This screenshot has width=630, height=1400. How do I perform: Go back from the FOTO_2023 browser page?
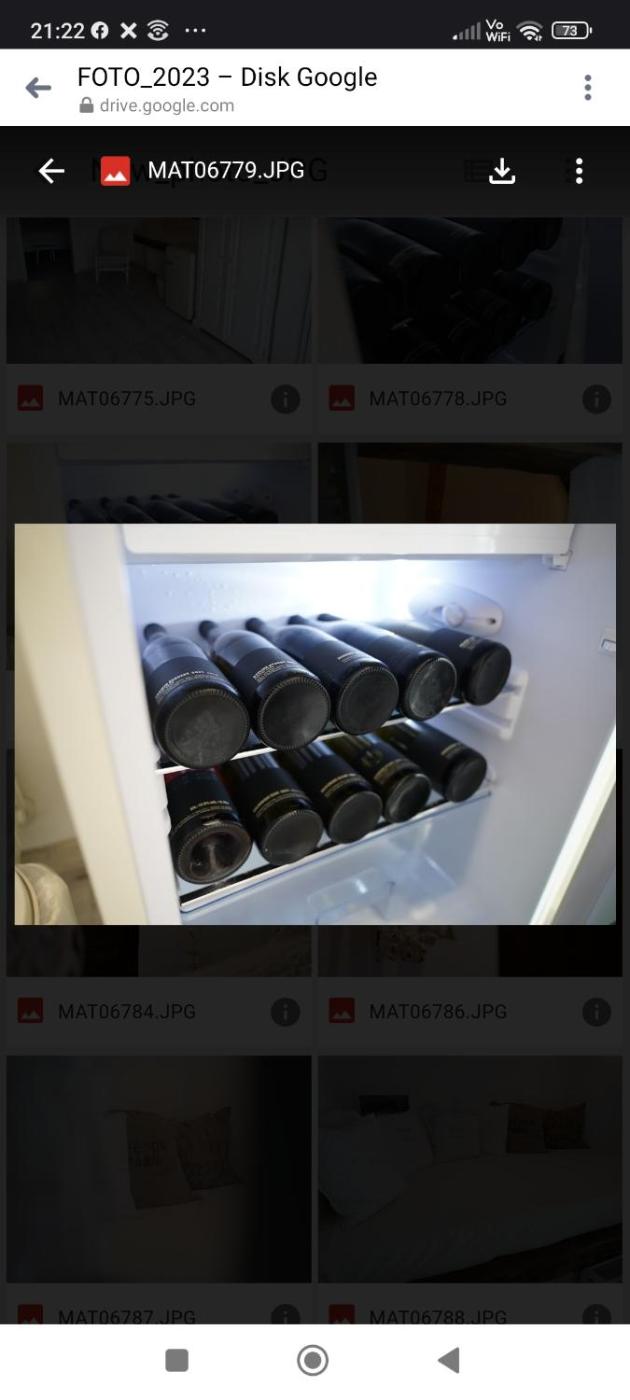(x=38, y=88)
